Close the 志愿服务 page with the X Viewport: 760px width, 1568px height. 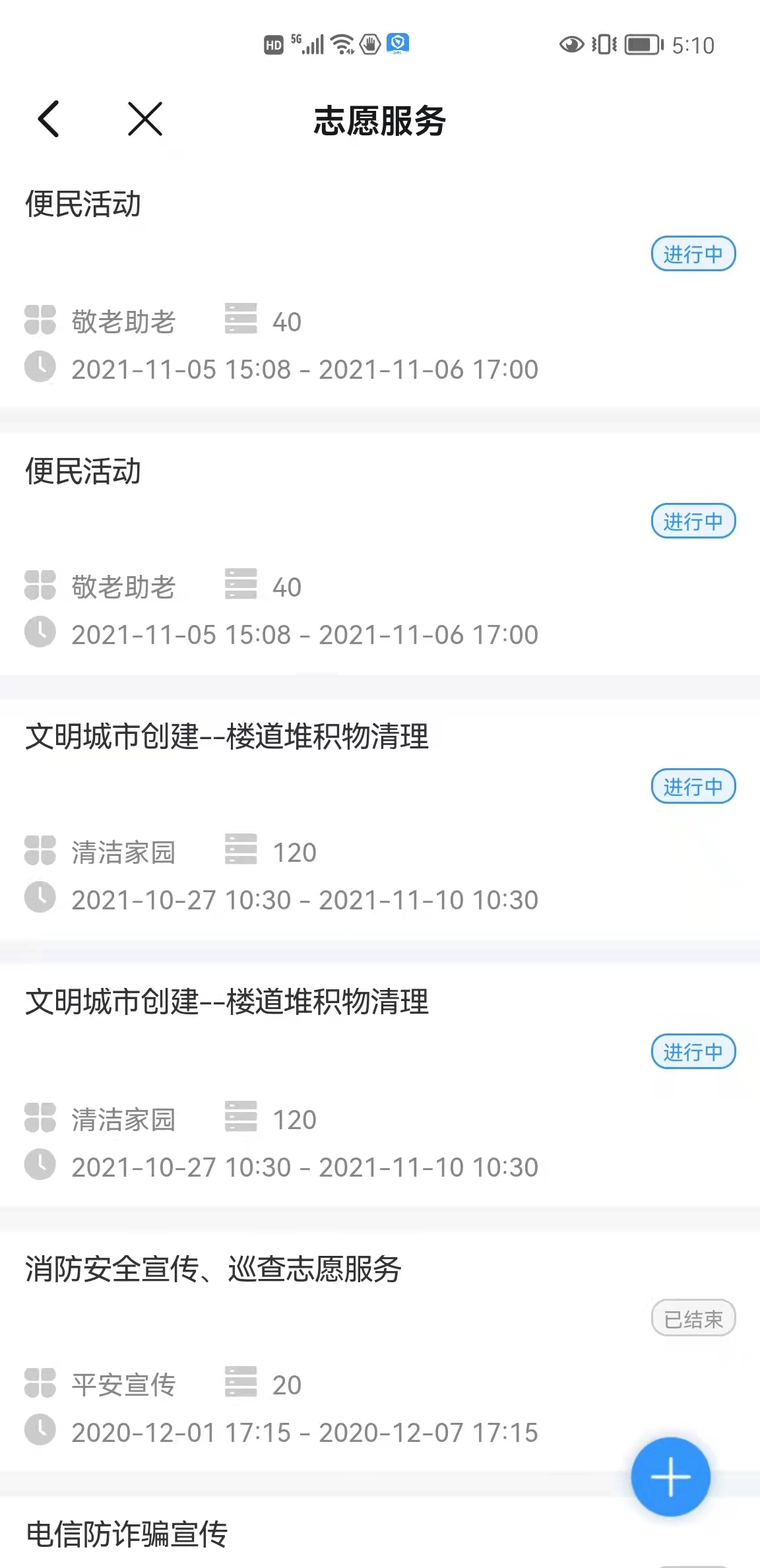click(x=145, y=119)
